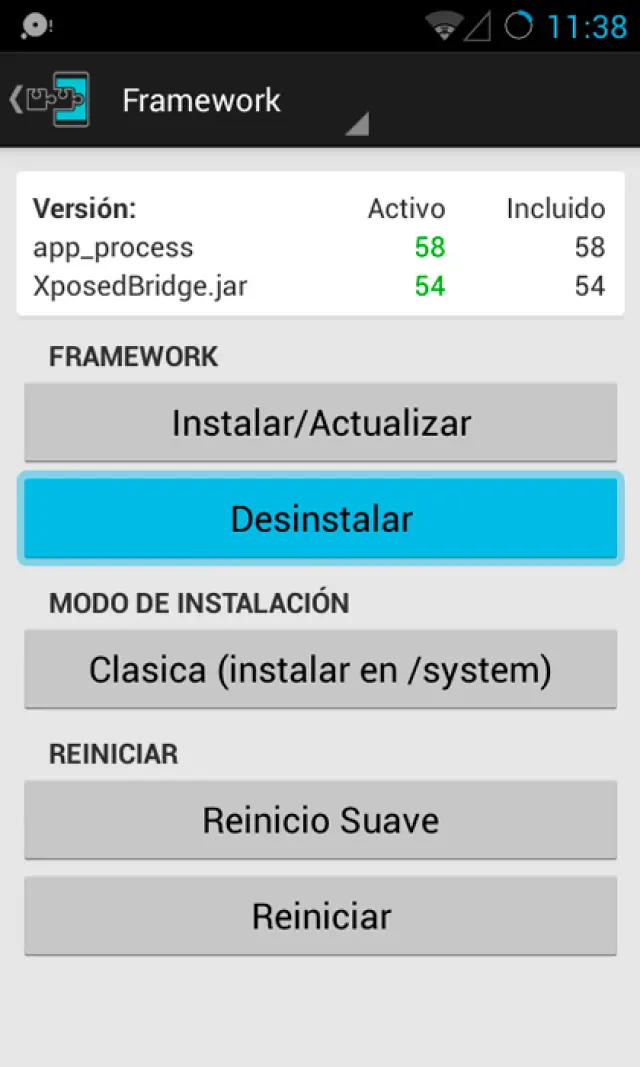The image size is (640, 1067).
Task: Perform a Reinicio Suave
Action: point(320,821)
